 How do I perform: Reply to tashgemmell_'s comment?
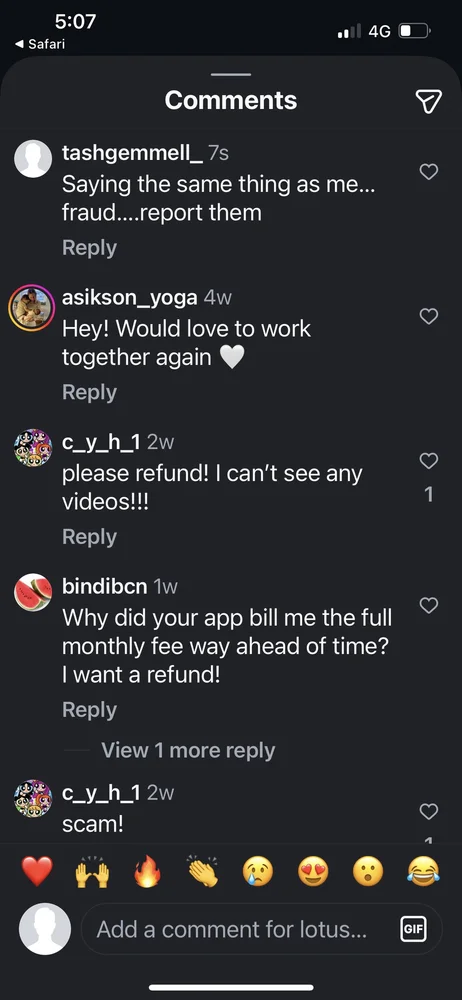click(x=89, y=247)
